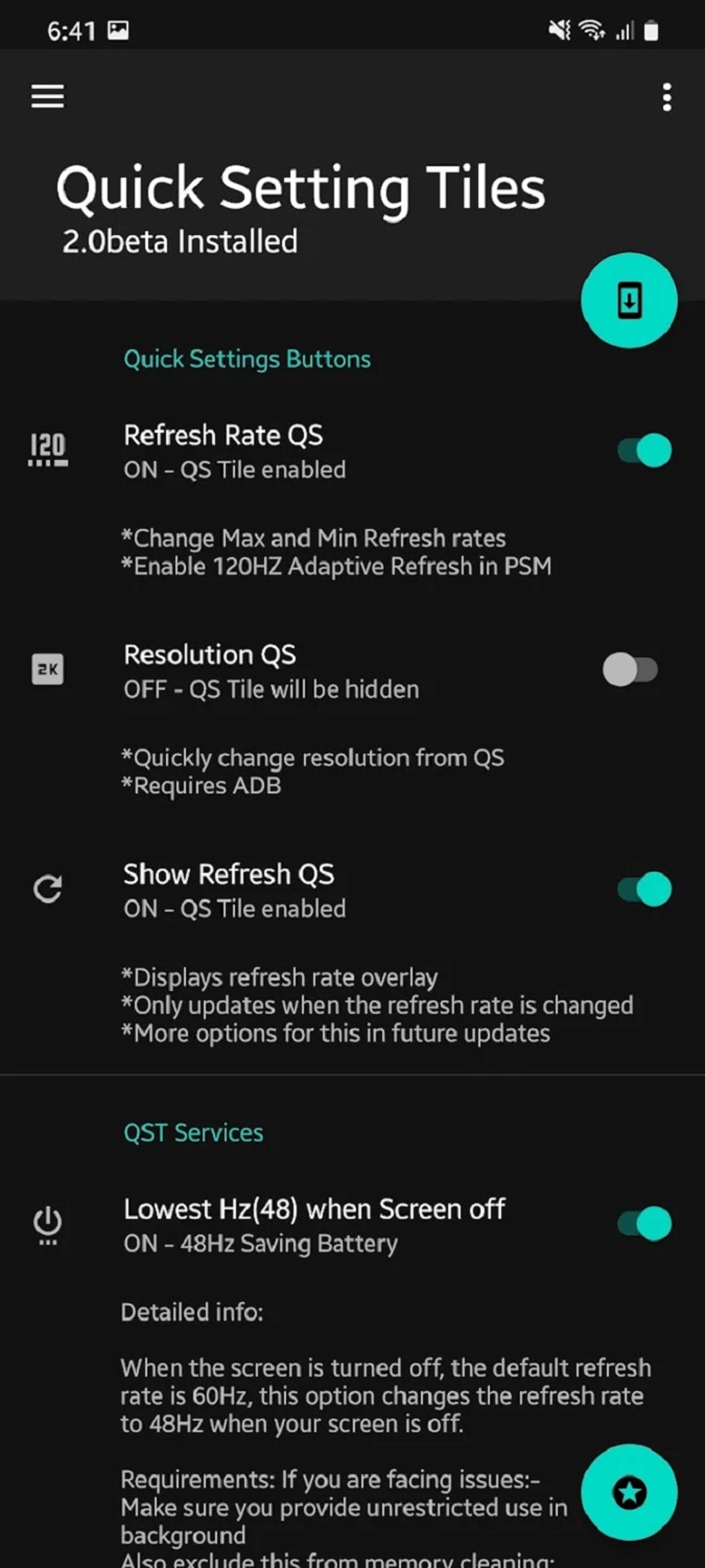Open the navigation drawer hamburger menu
The image size is (705, 1568).
pyautogui.click(x=47, y=96)
